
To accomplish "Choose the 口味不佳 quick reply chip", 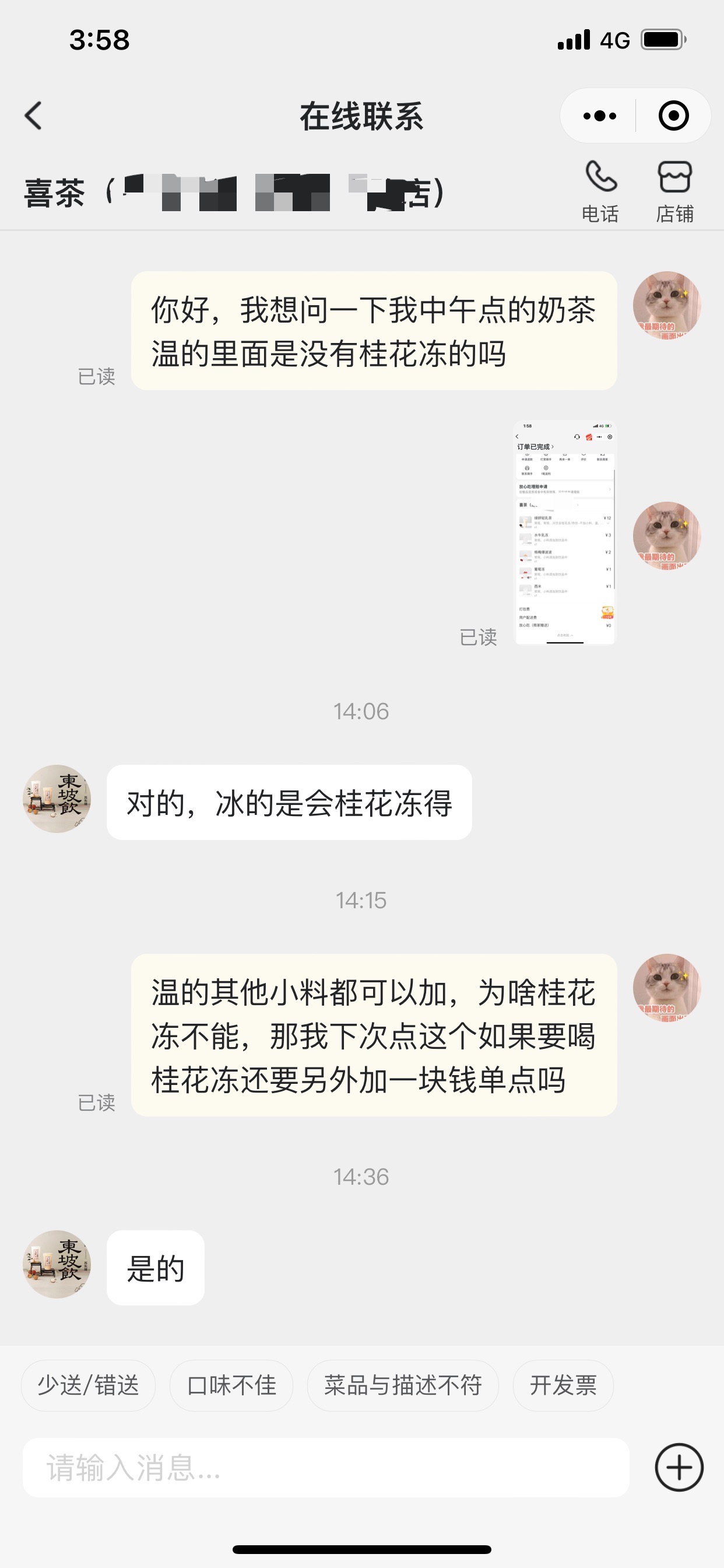I will pyautogui.click(x=231, y=1385).
